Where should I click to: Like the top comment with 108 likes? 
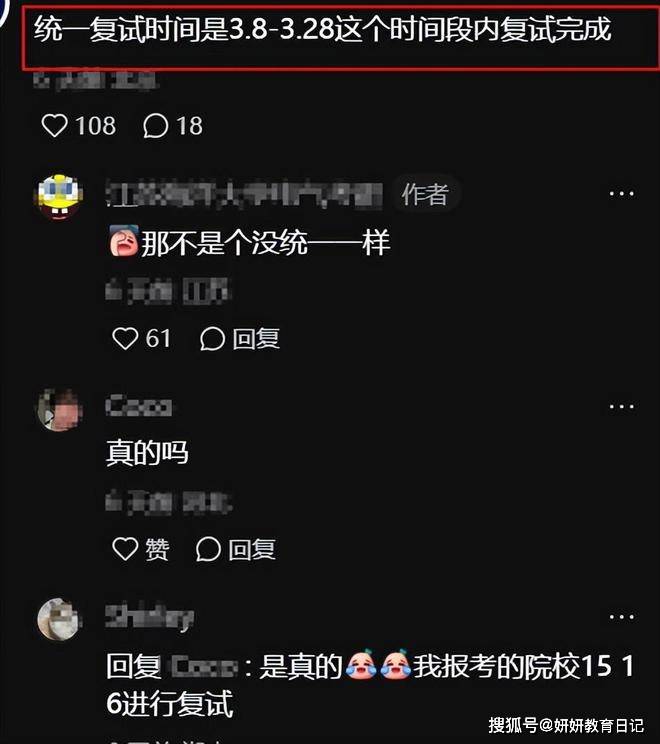[56, 126]
